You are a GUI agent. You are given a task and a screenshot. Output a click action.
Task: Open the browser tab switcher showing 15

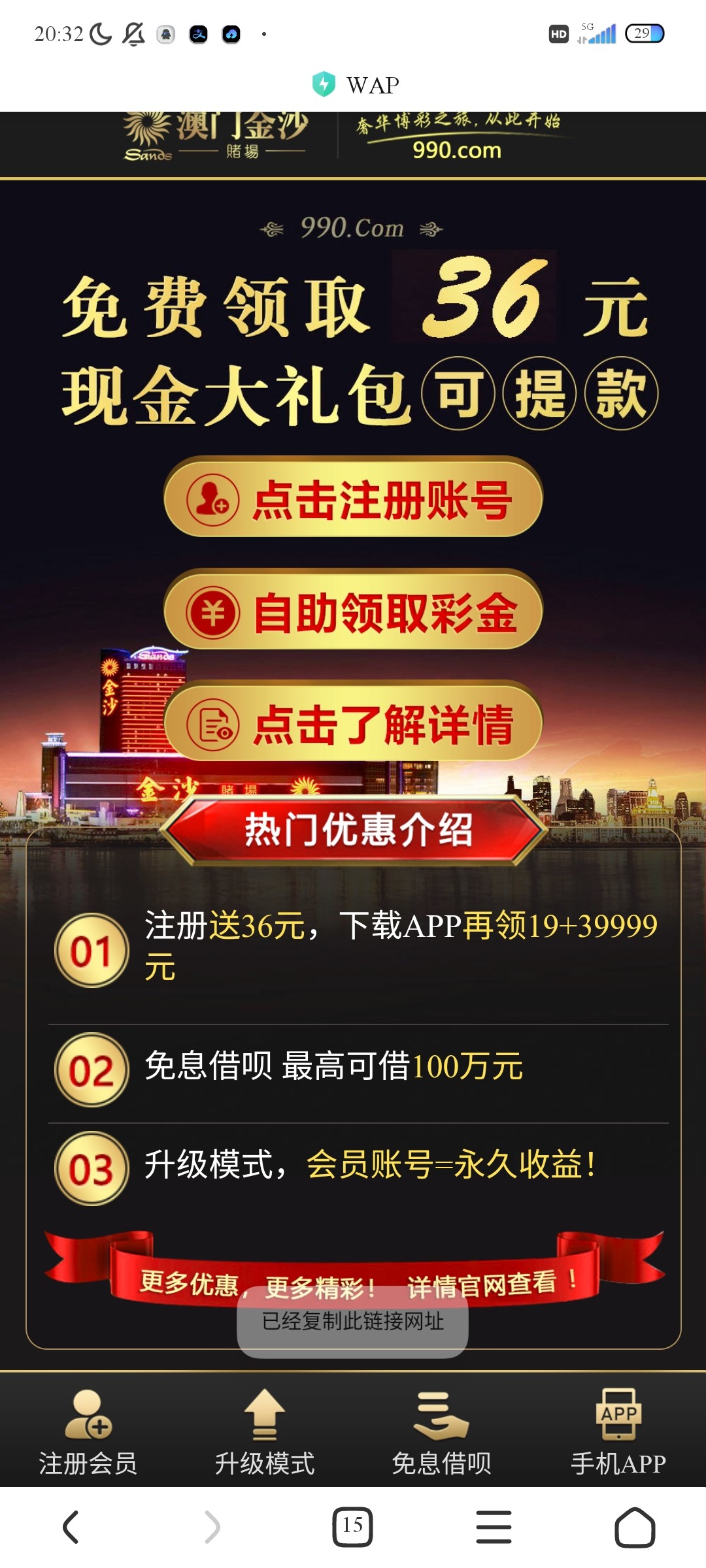click(x=352, y=1527)
